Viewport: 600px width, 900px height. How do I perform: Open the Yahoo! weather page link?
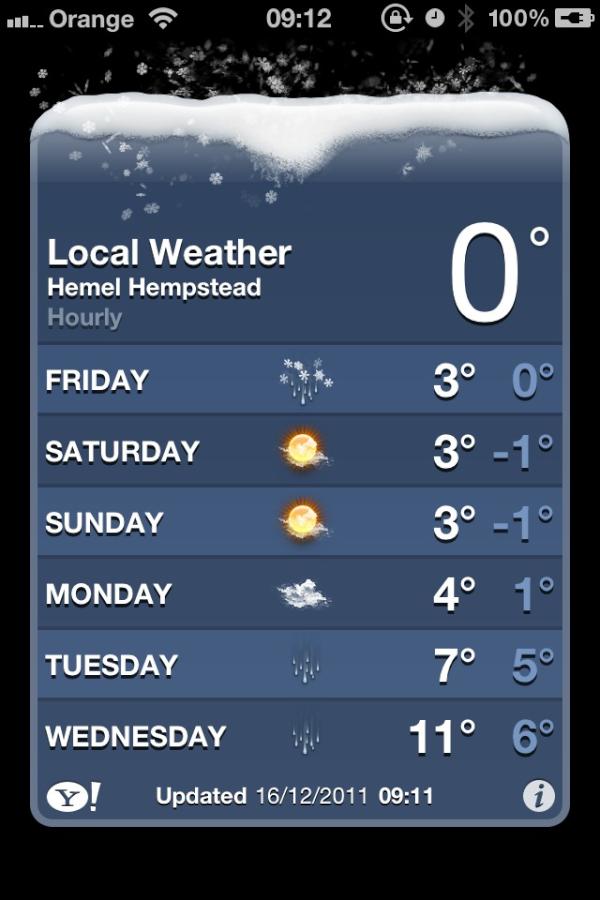tap(73, 796)
